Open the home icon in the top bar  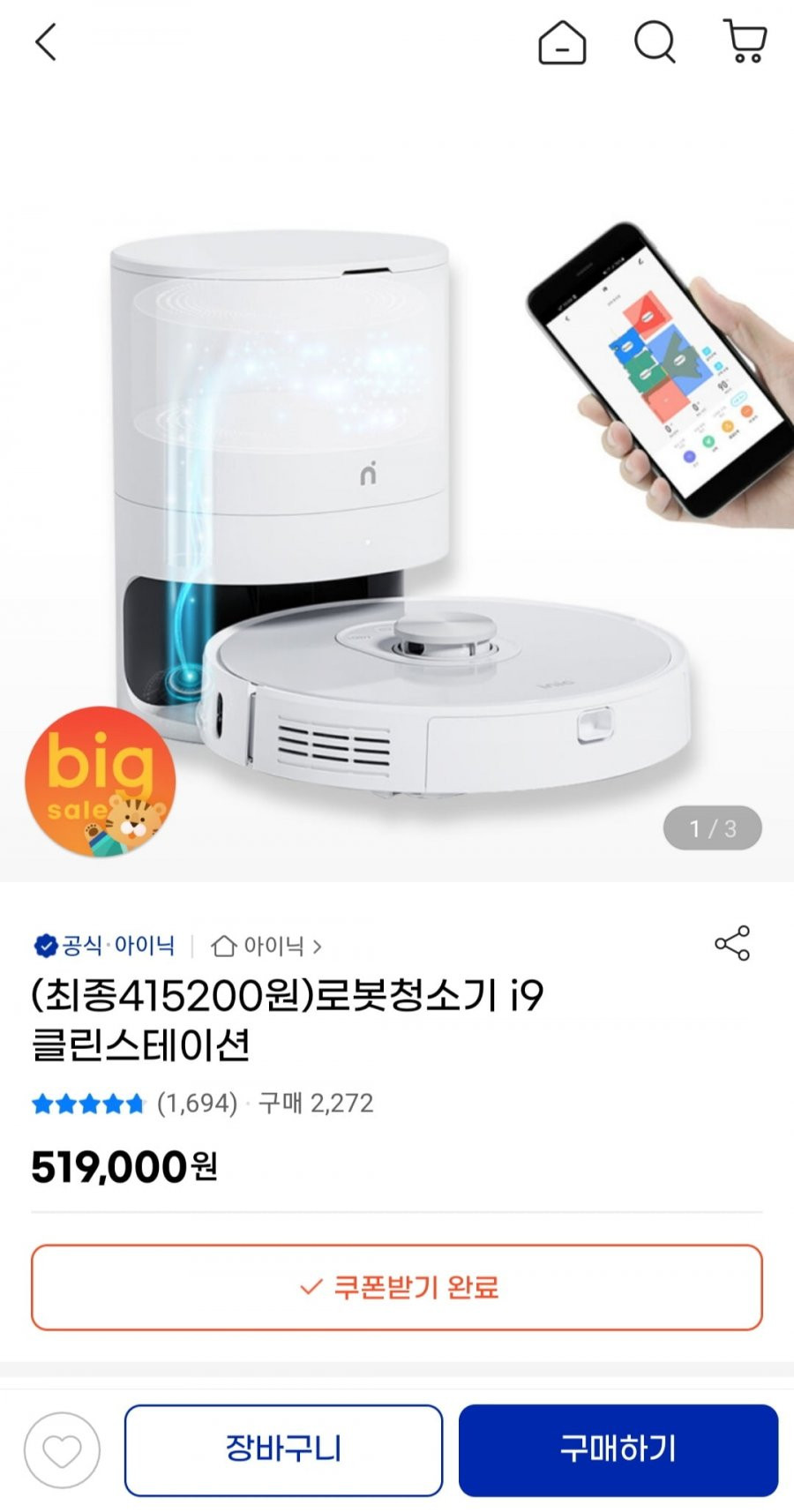click(x=562, y=42)
